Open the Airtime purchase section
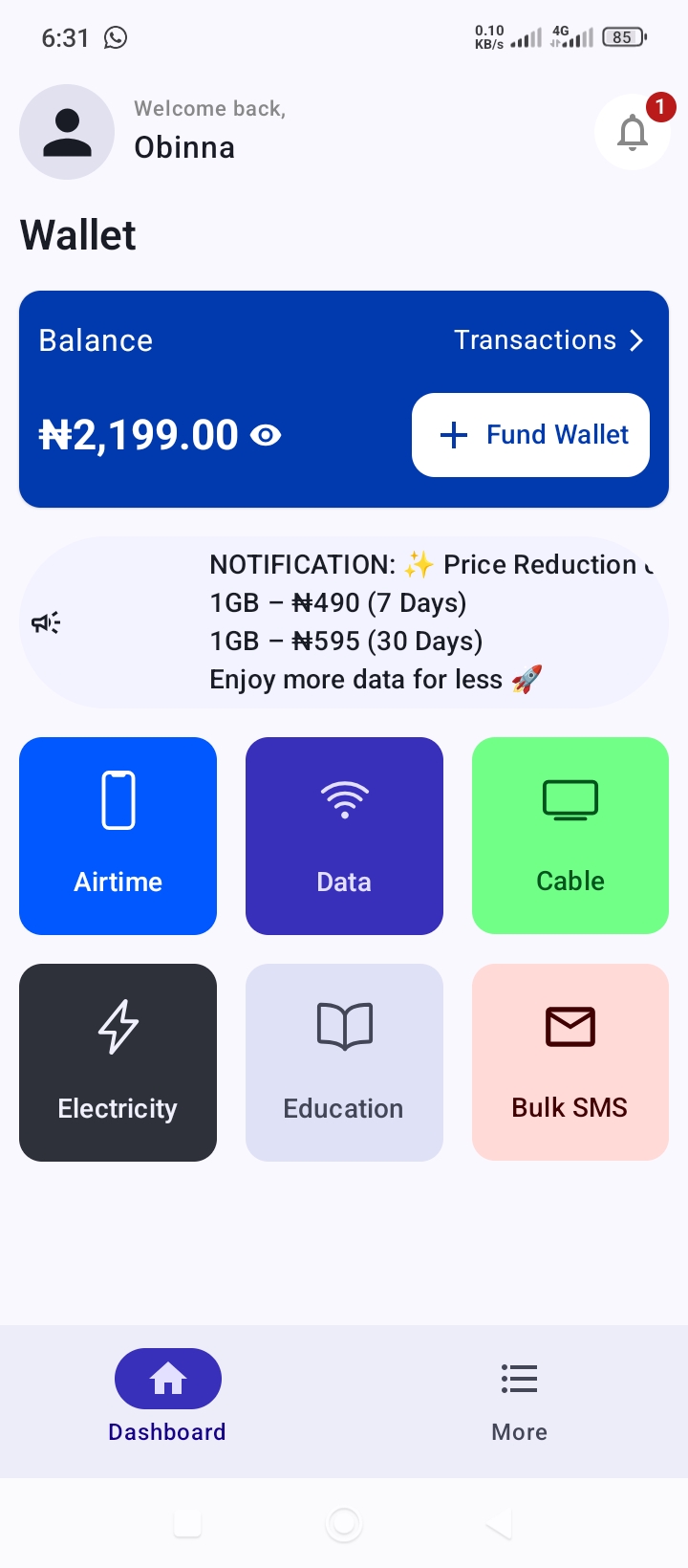 click(118, 836)
